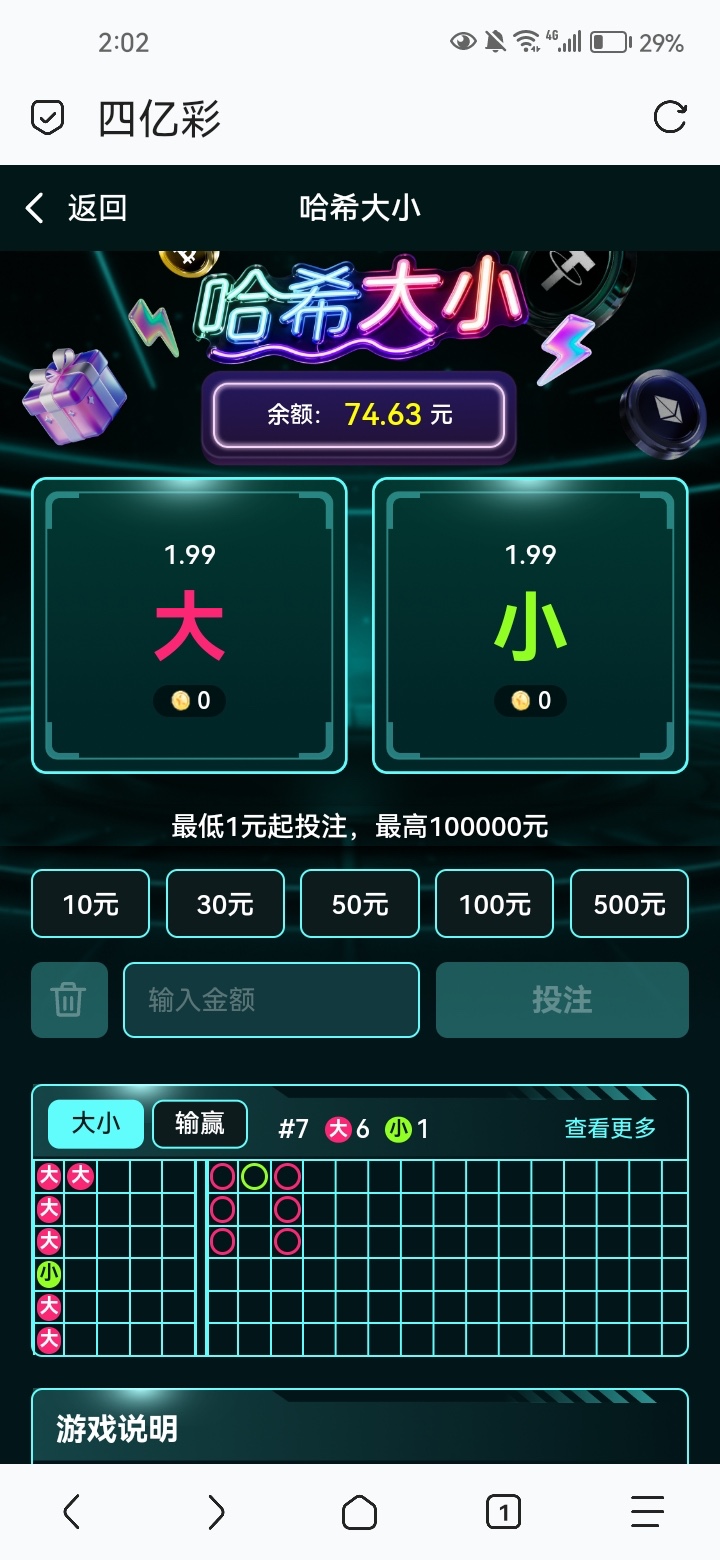
Task: Open the browser hamburger menu
Action: pyautogui.click(x=647, y=1512)
